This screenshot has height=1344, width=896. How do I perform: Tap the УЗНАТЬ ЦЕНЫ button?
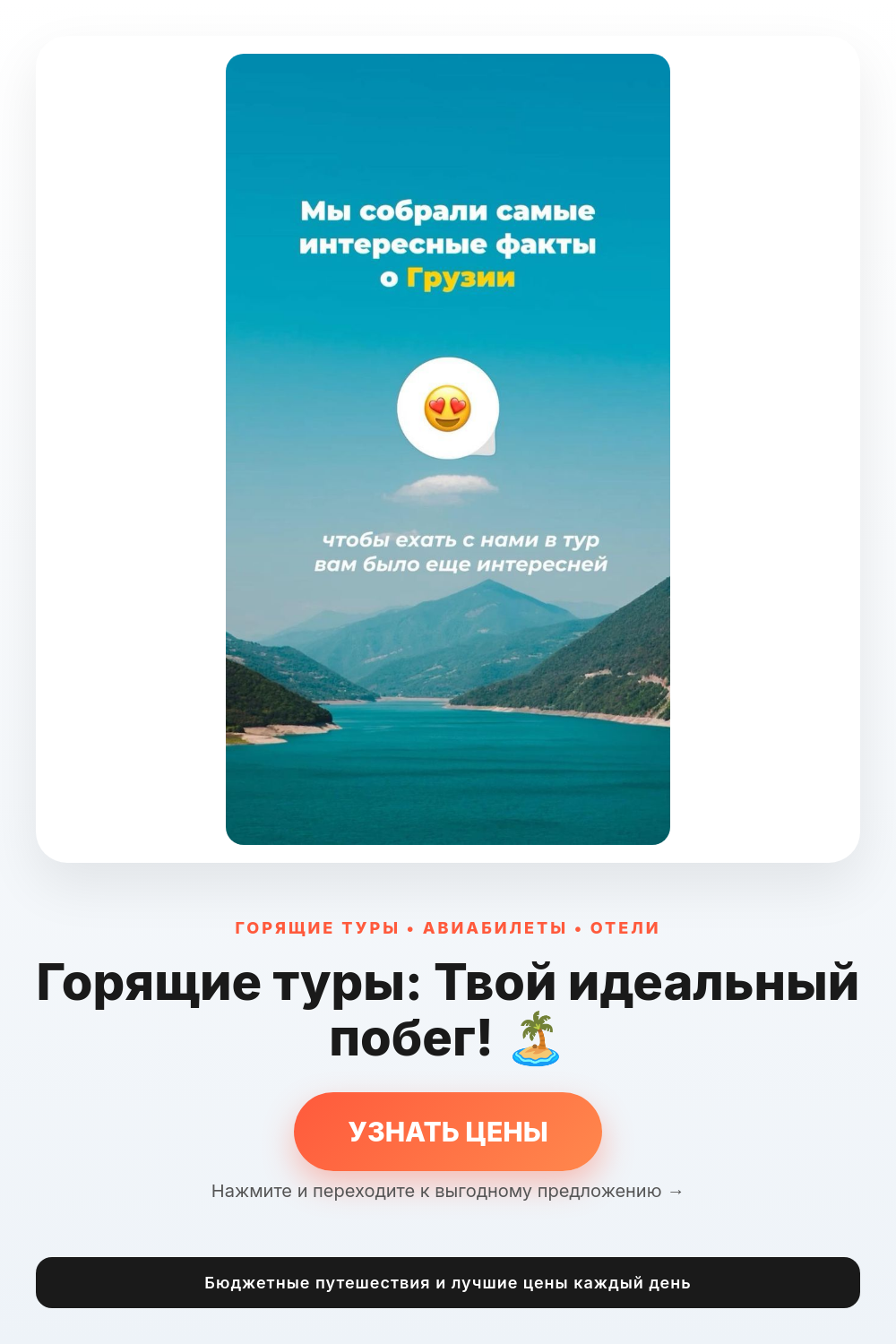click(x=448, y=1131)
